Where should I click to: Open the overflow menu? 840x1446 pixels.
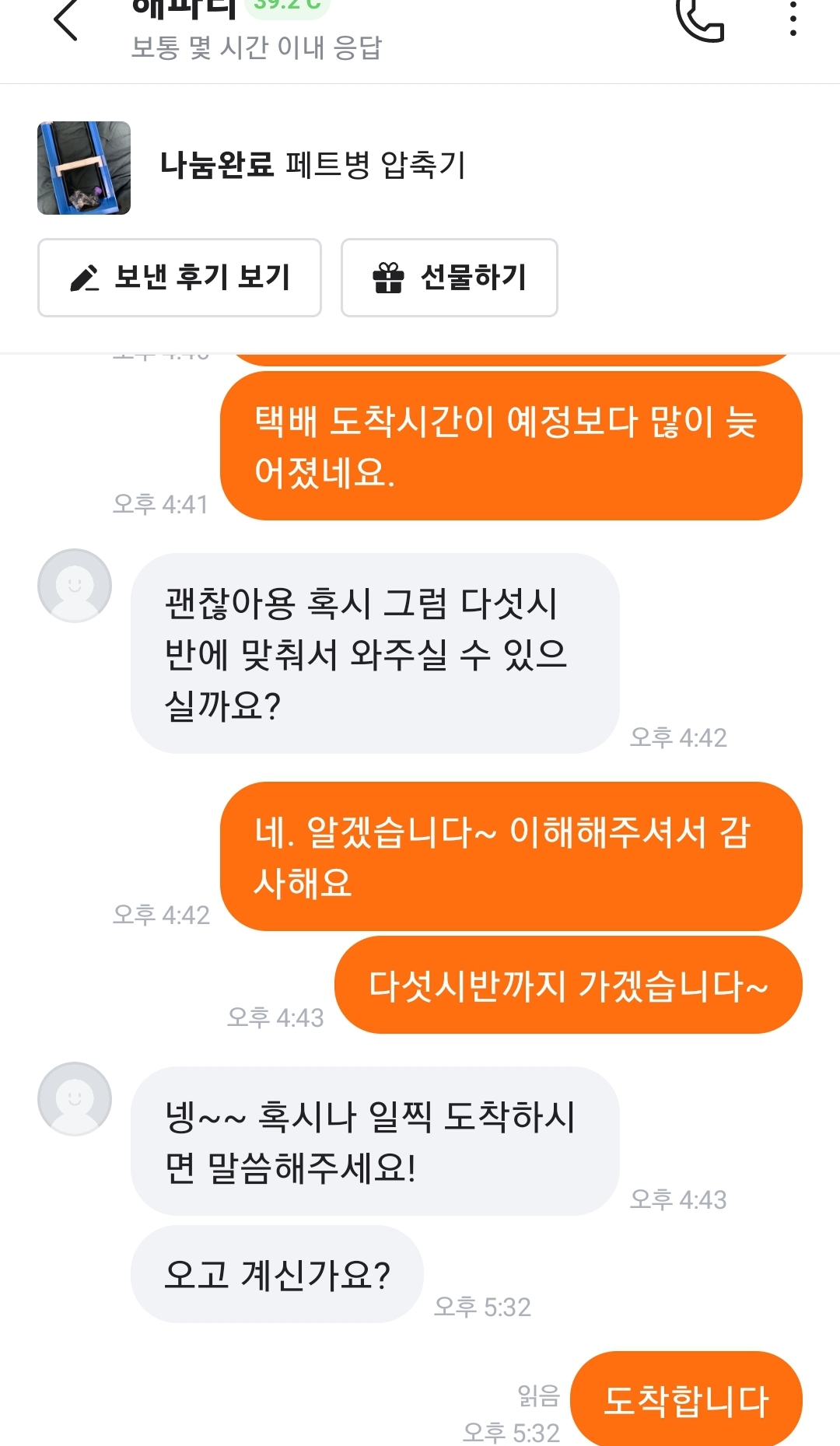pos(793,19)
